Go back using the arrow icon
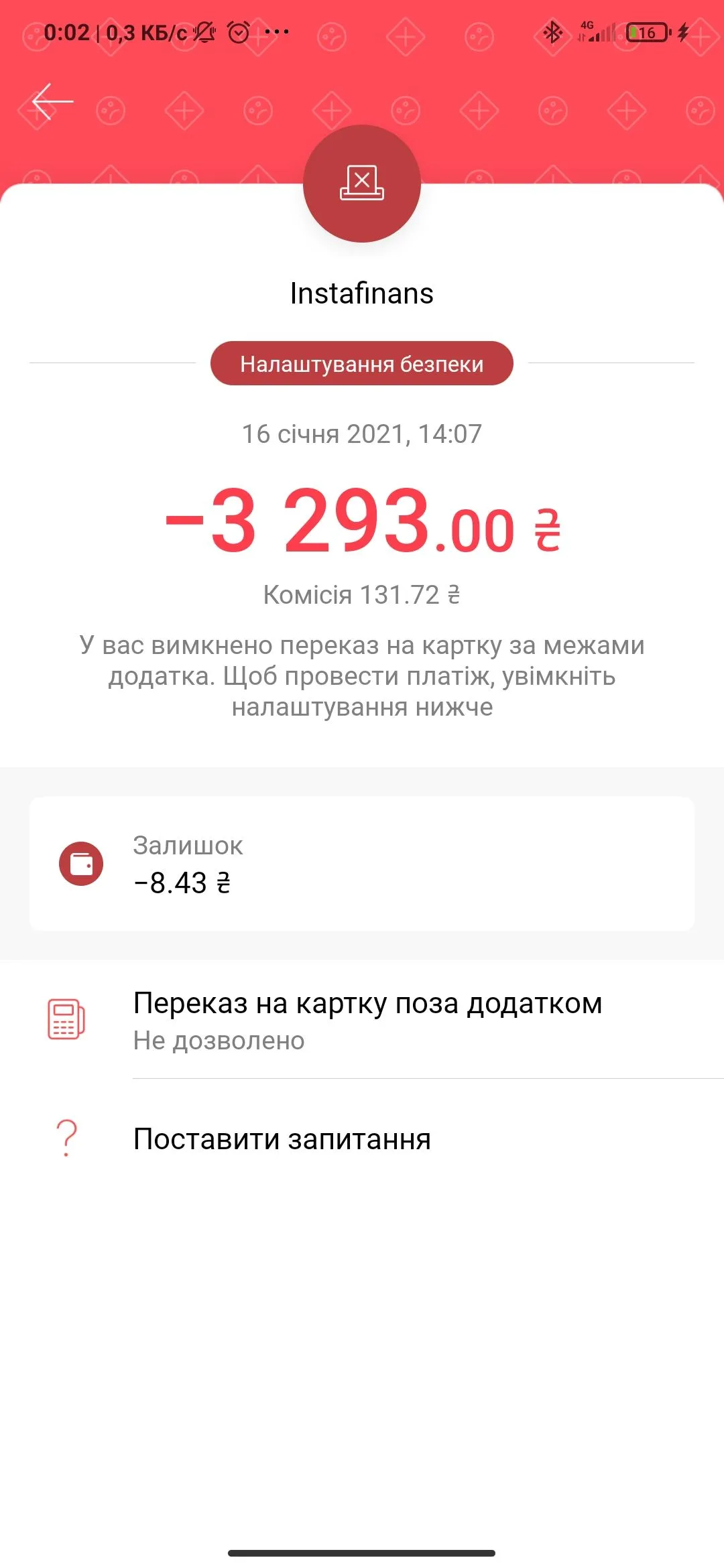 click(52, 102)
